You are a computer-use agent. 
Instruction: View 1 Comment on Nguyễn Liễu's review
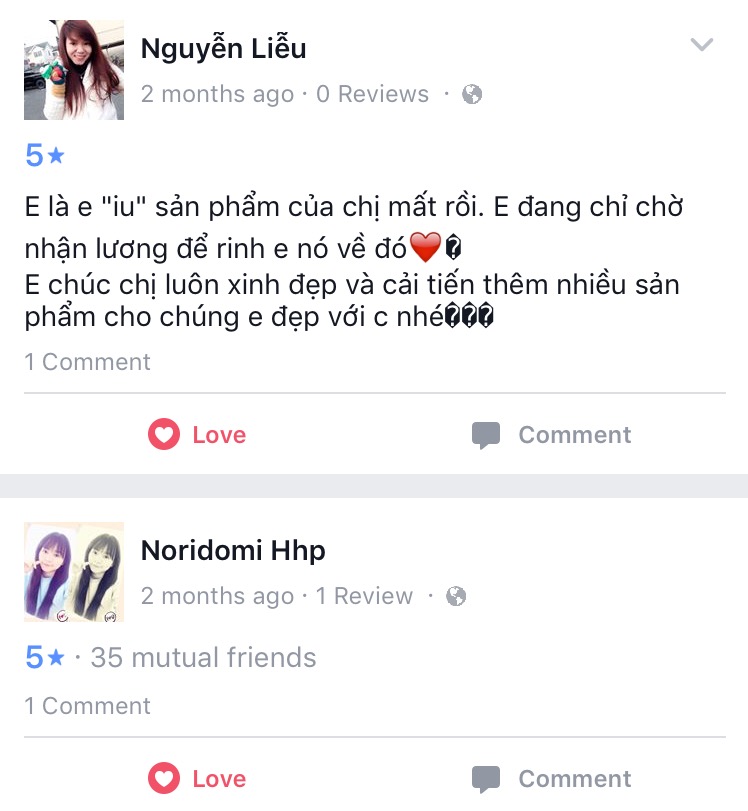[x=88, y=362]
